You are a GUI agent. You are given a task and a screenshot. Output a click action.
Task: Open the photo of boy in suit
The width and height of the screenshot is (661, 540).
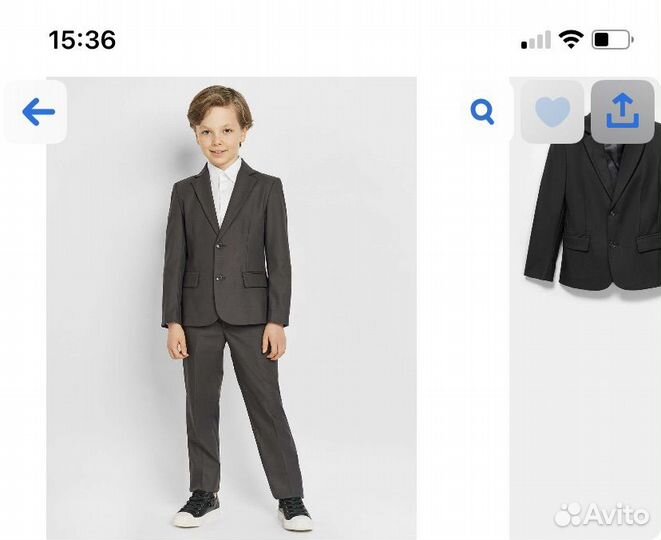[x=232, y=310]
